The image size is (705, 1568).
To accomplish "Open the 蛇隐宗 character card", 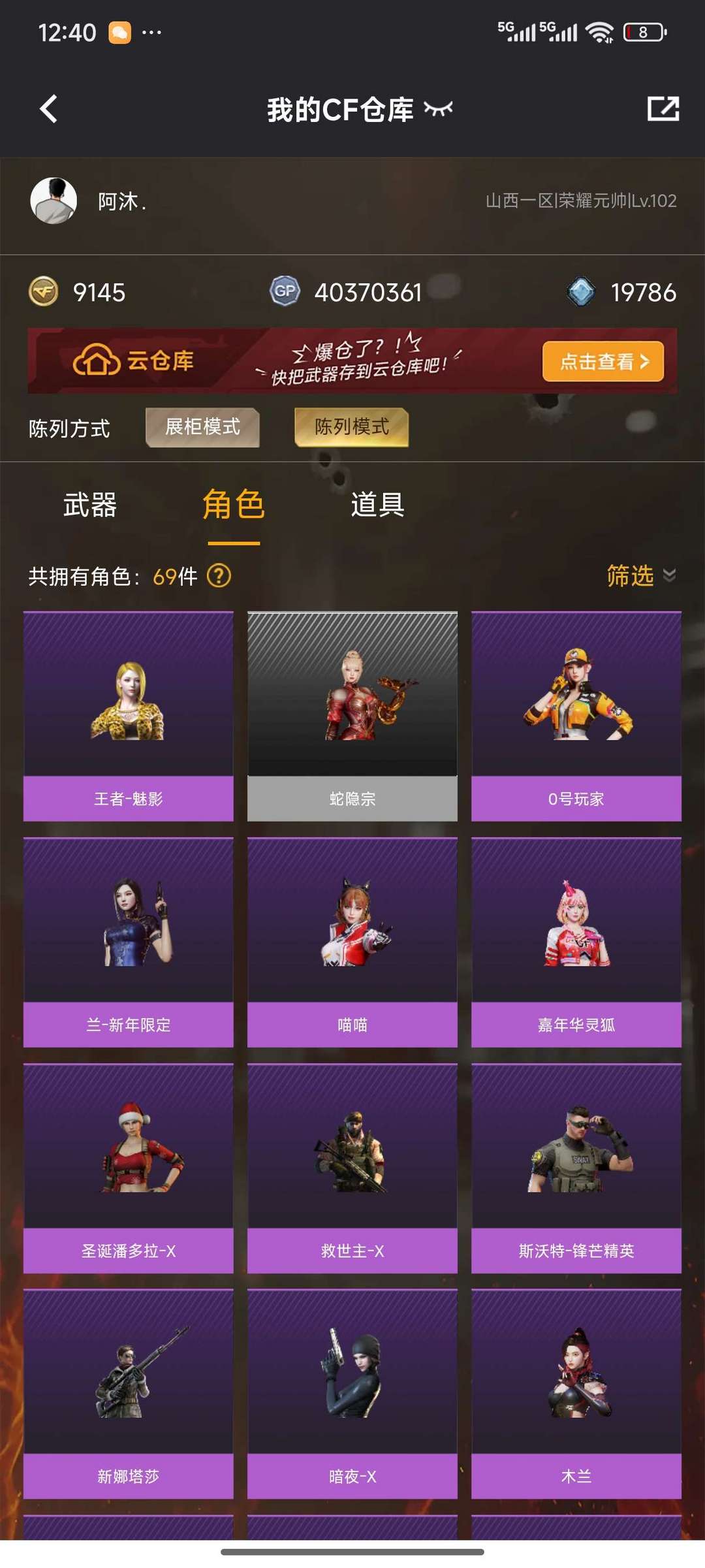I will point(352,716).
